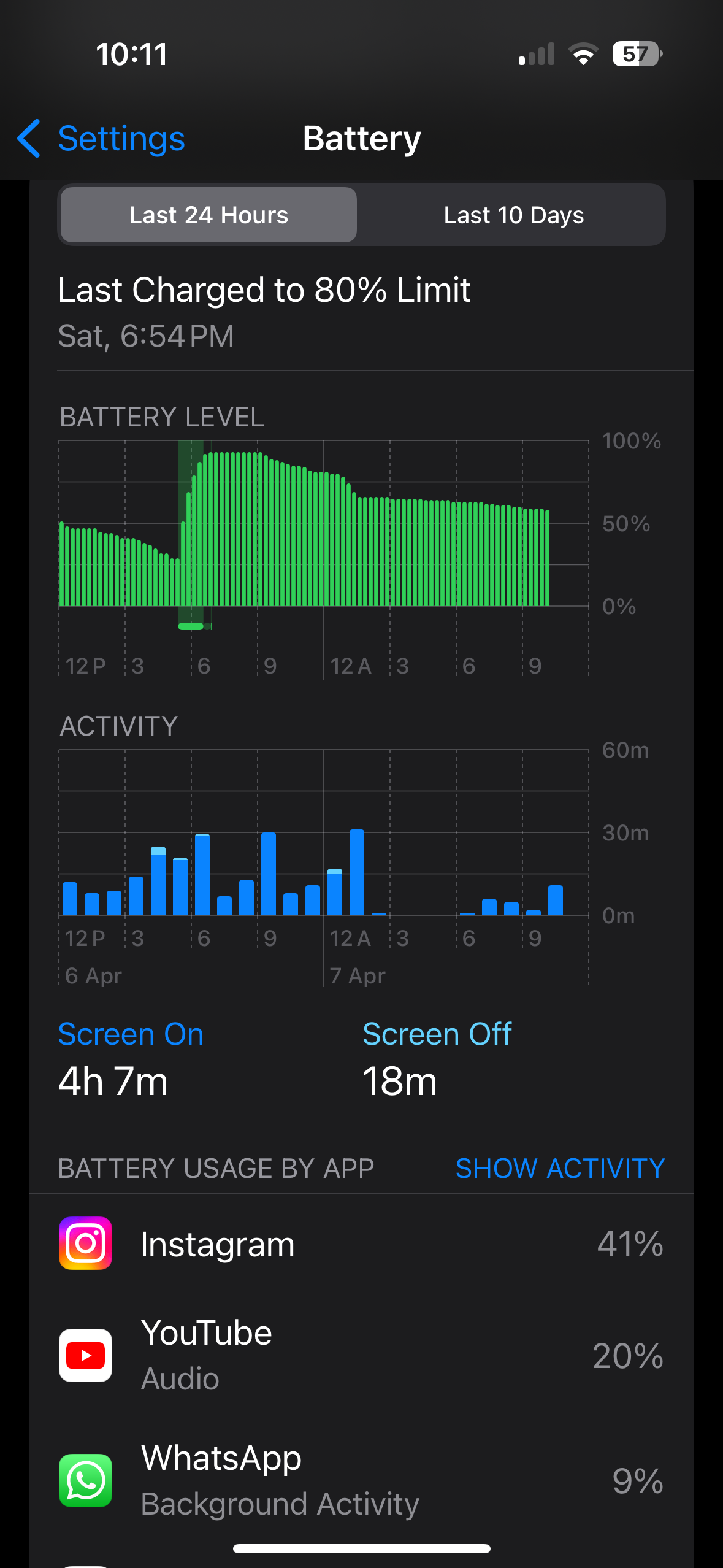This screenshot has width=723, height=1568.
Task: Select the 12 A bar in Activity chart
Action: 335,891
